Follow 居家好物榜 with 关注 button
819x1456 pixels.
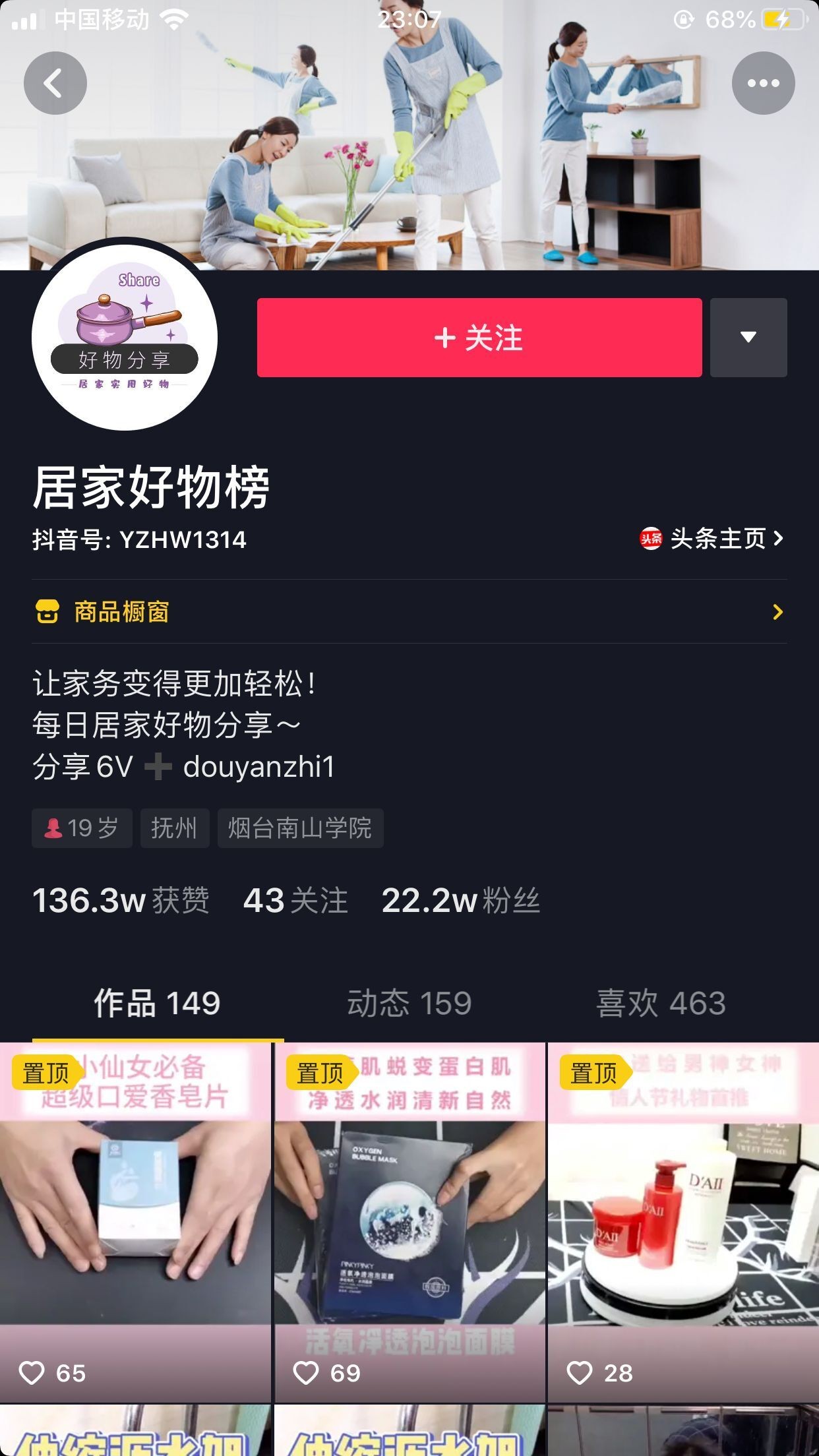coord(479,338)
